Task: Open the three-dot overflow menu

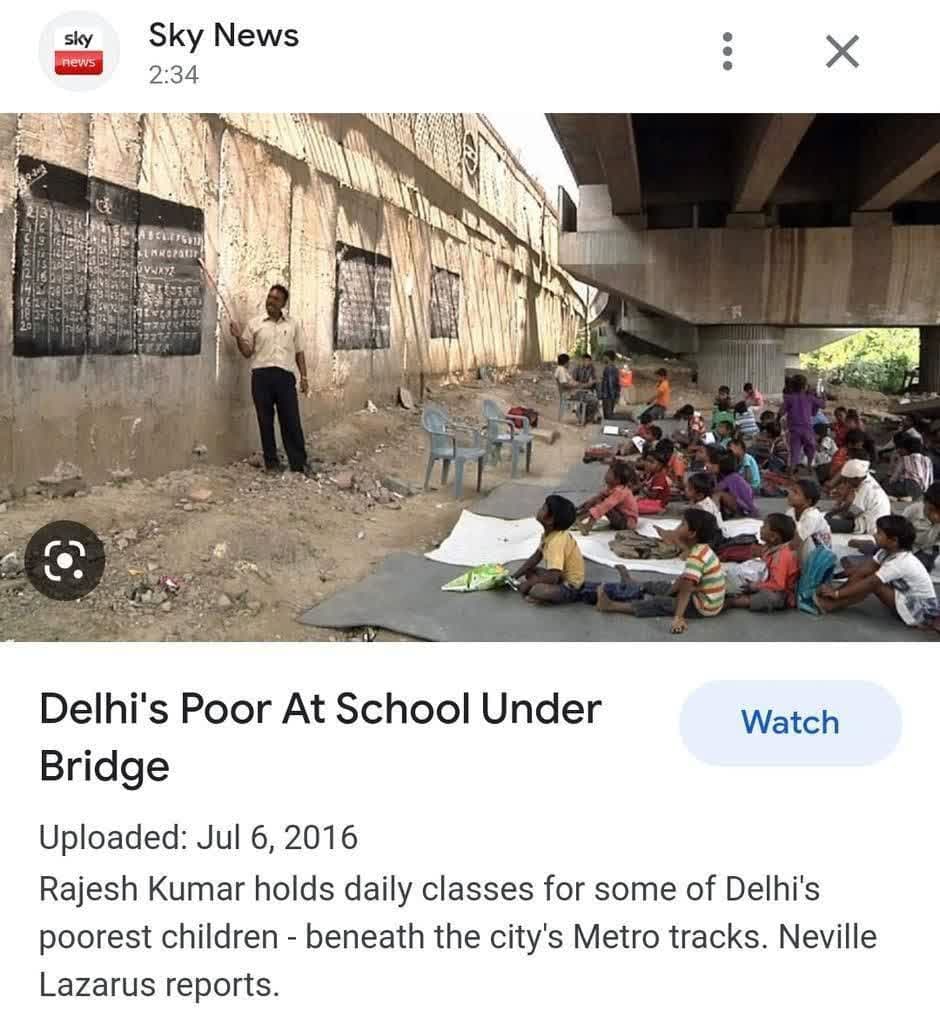Action: (728, 51)
